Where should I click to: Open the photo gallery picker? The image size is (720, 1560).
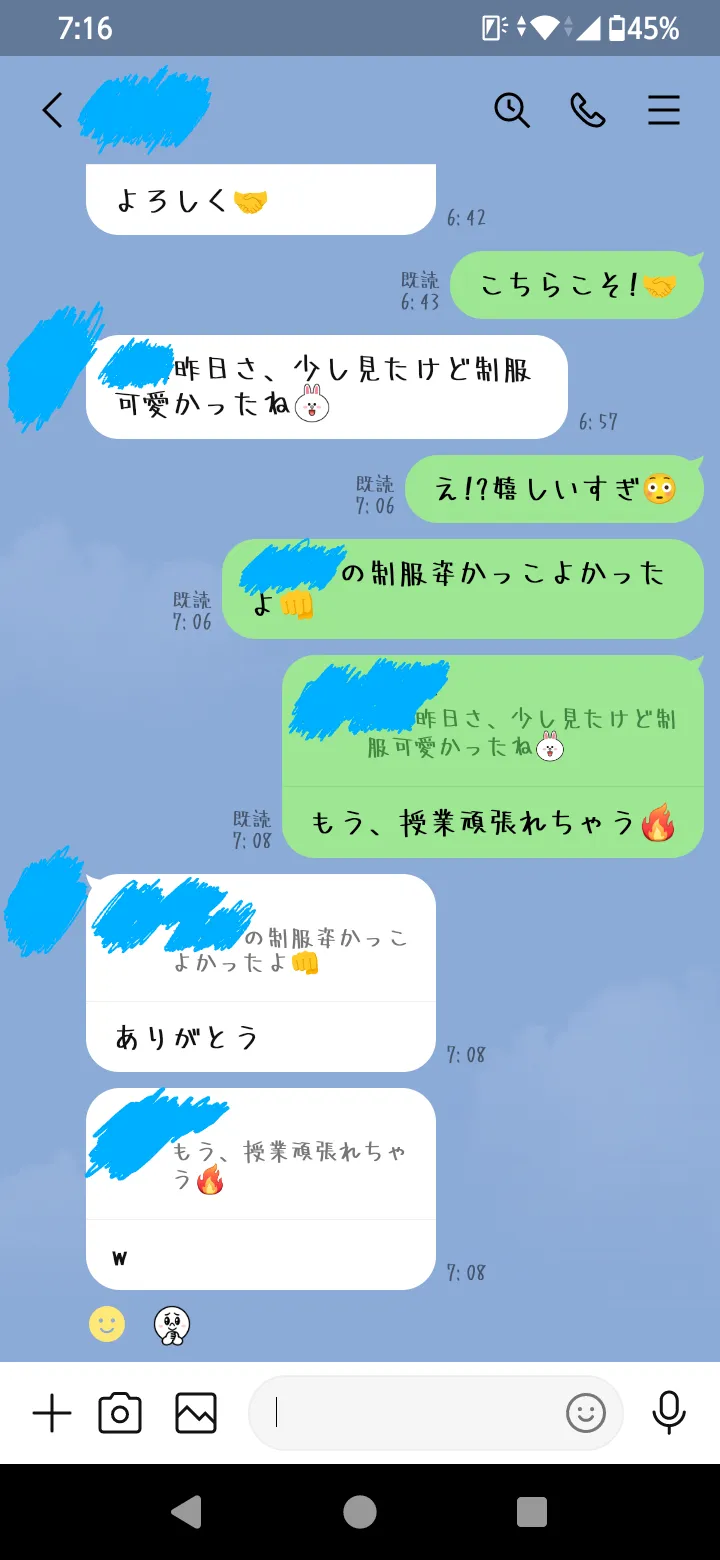196,1414
